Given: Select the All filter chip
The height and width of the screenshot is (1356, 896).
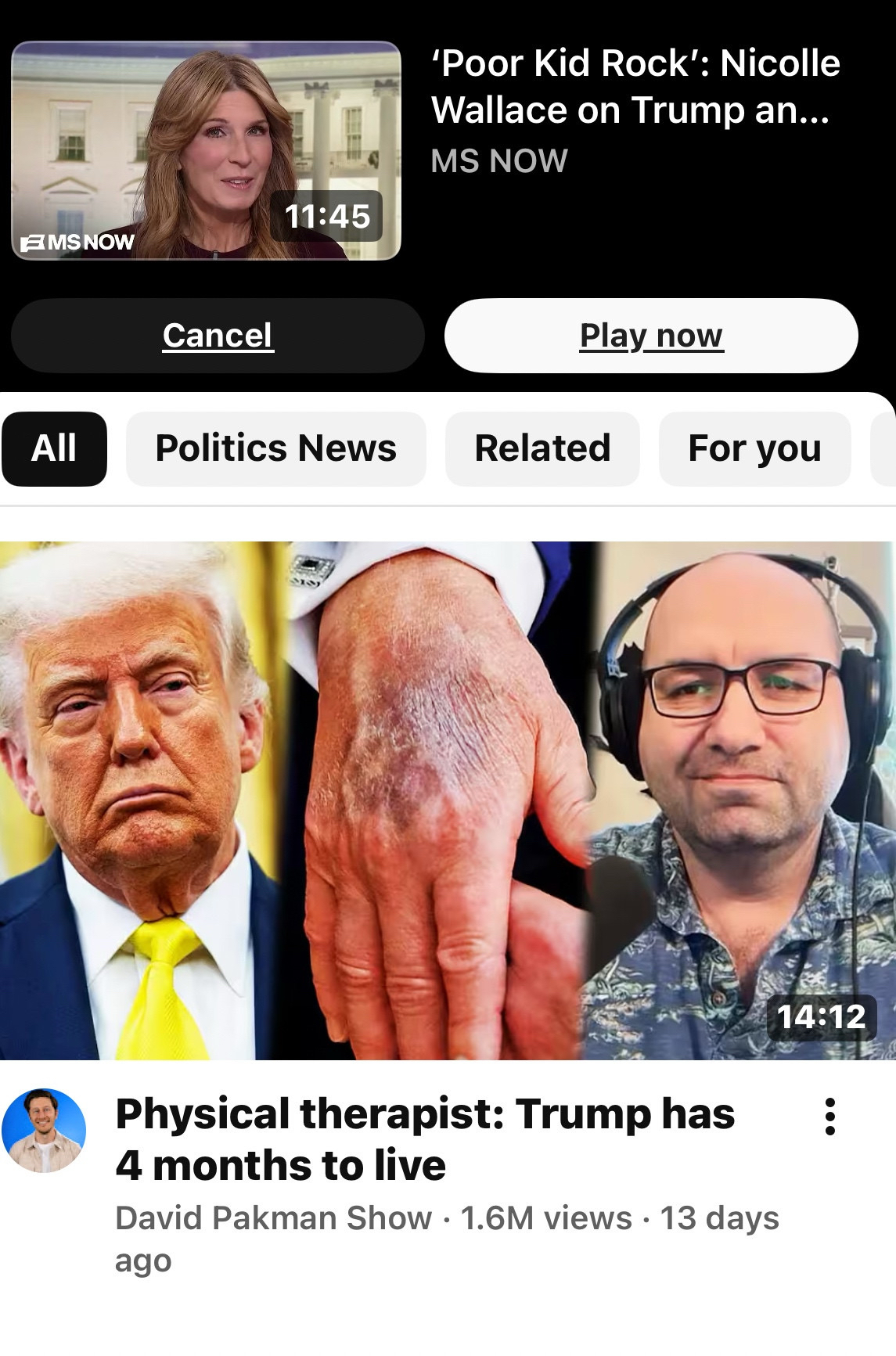Looking at the screenshot, I should 54,449.
